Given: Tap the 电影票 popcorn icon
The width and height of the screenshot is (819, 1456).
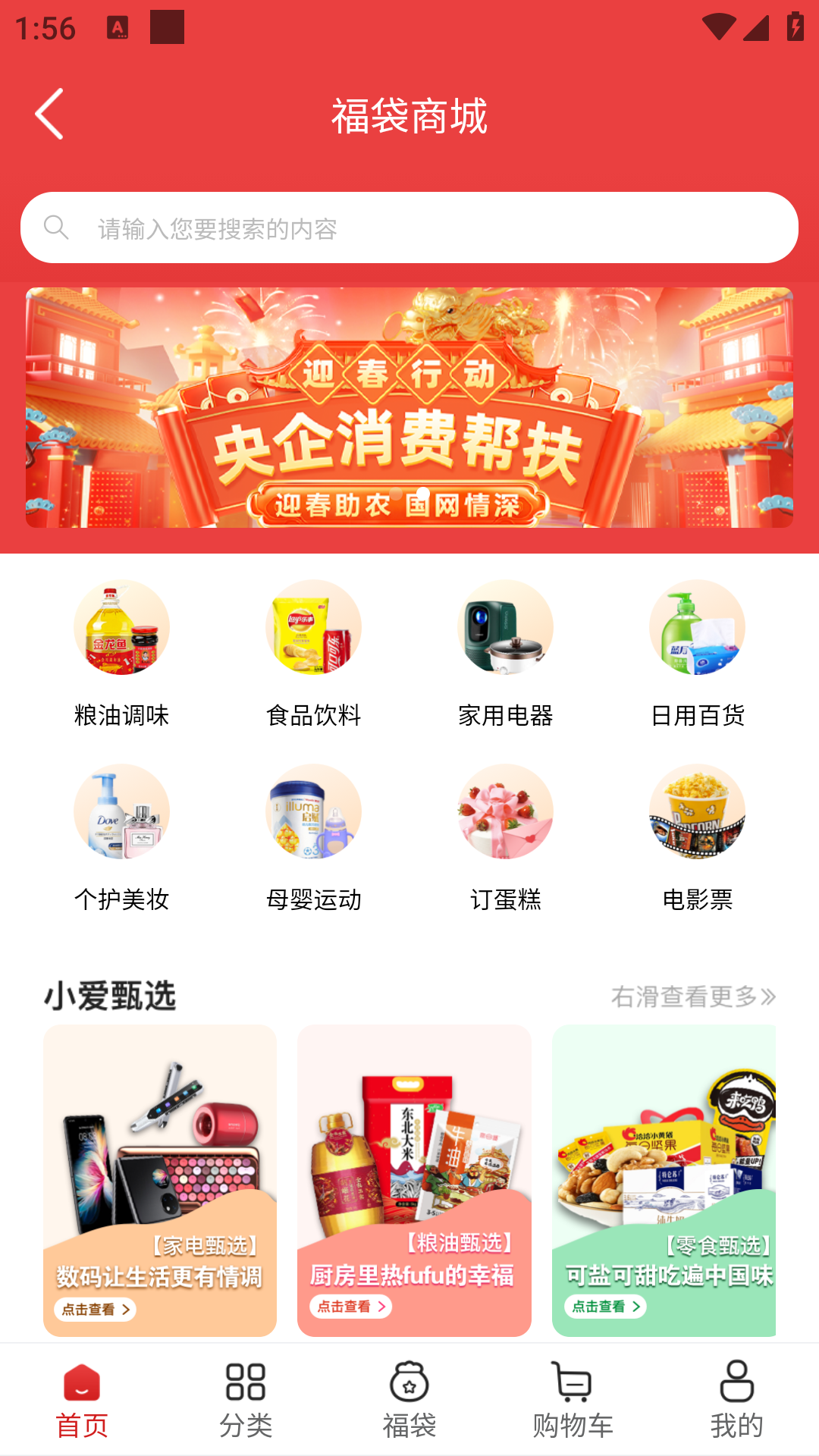Looking at the screenshot, I should pyautogui.click(x=696, y=812).
